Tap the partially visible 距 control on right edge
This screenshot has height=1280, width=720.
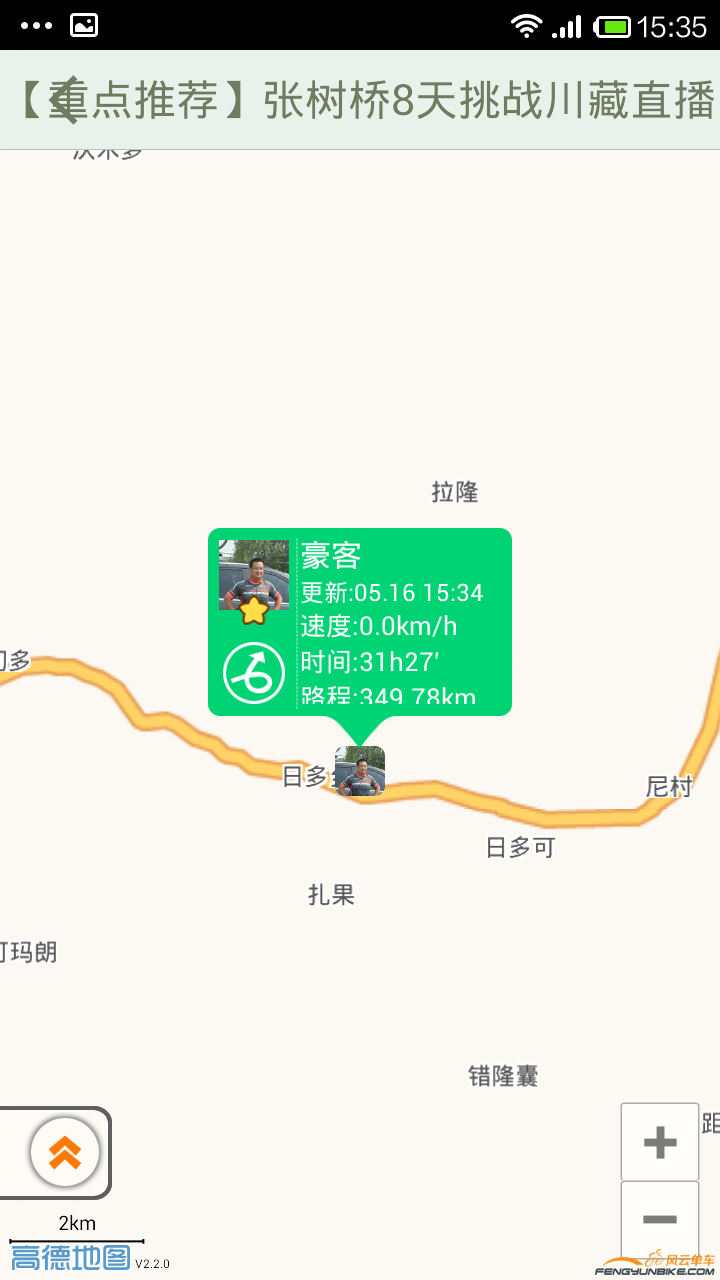[712, 1125]
